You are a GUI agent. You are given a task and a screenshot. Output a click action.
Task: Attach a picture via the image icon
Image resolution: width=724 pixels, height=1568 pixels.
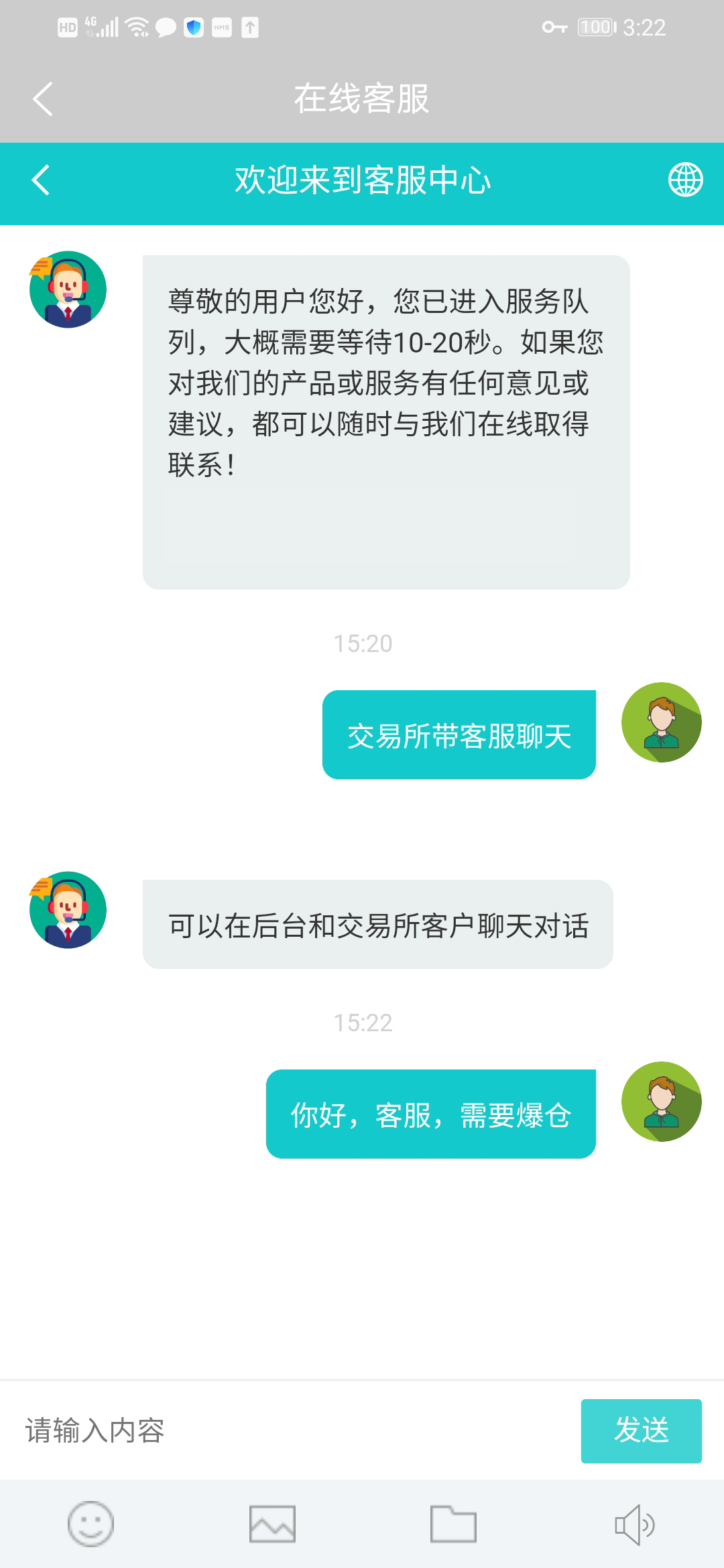pyautogui.click(x=272, y=1524)
